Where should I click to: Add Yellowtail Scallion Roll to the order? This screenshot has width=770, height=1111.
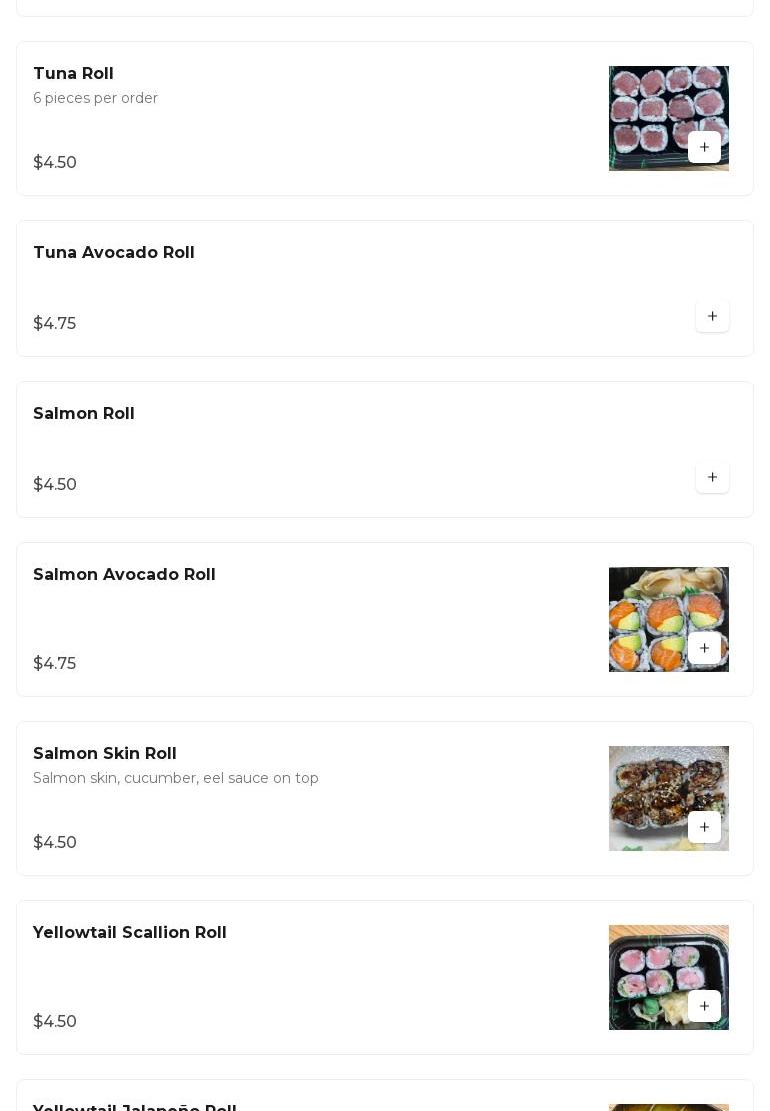click(x=704, y=1006)
